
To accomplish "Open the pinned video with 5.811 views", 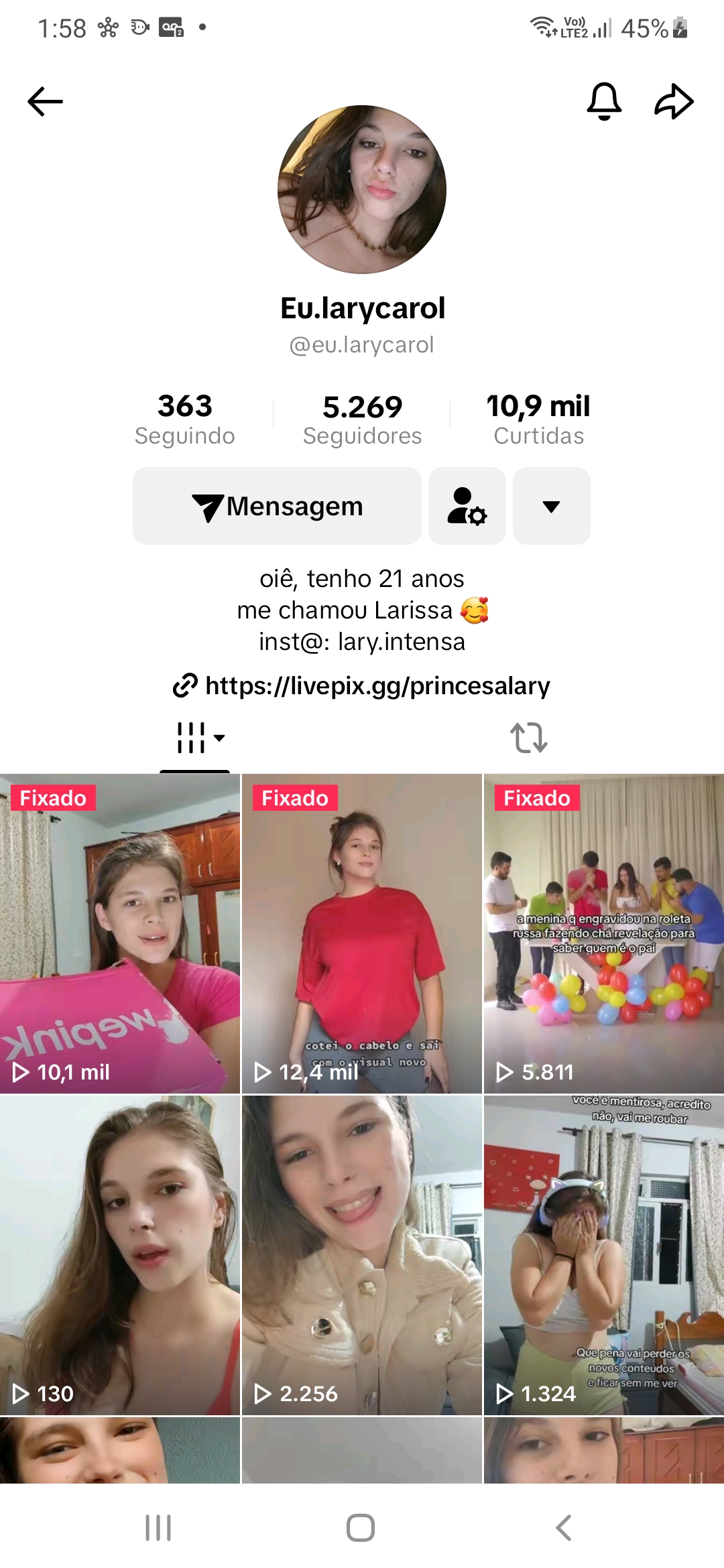I will [x=603, y=933].
